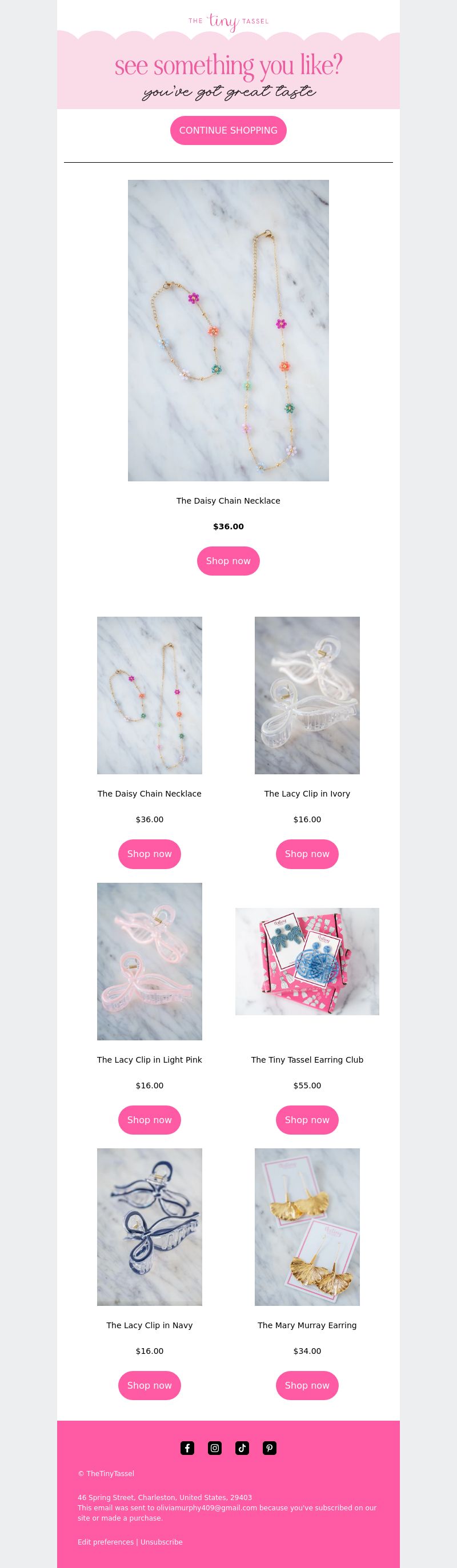
Task: View the Lacy Clip in Light Pink image
Action: [149, 961]
